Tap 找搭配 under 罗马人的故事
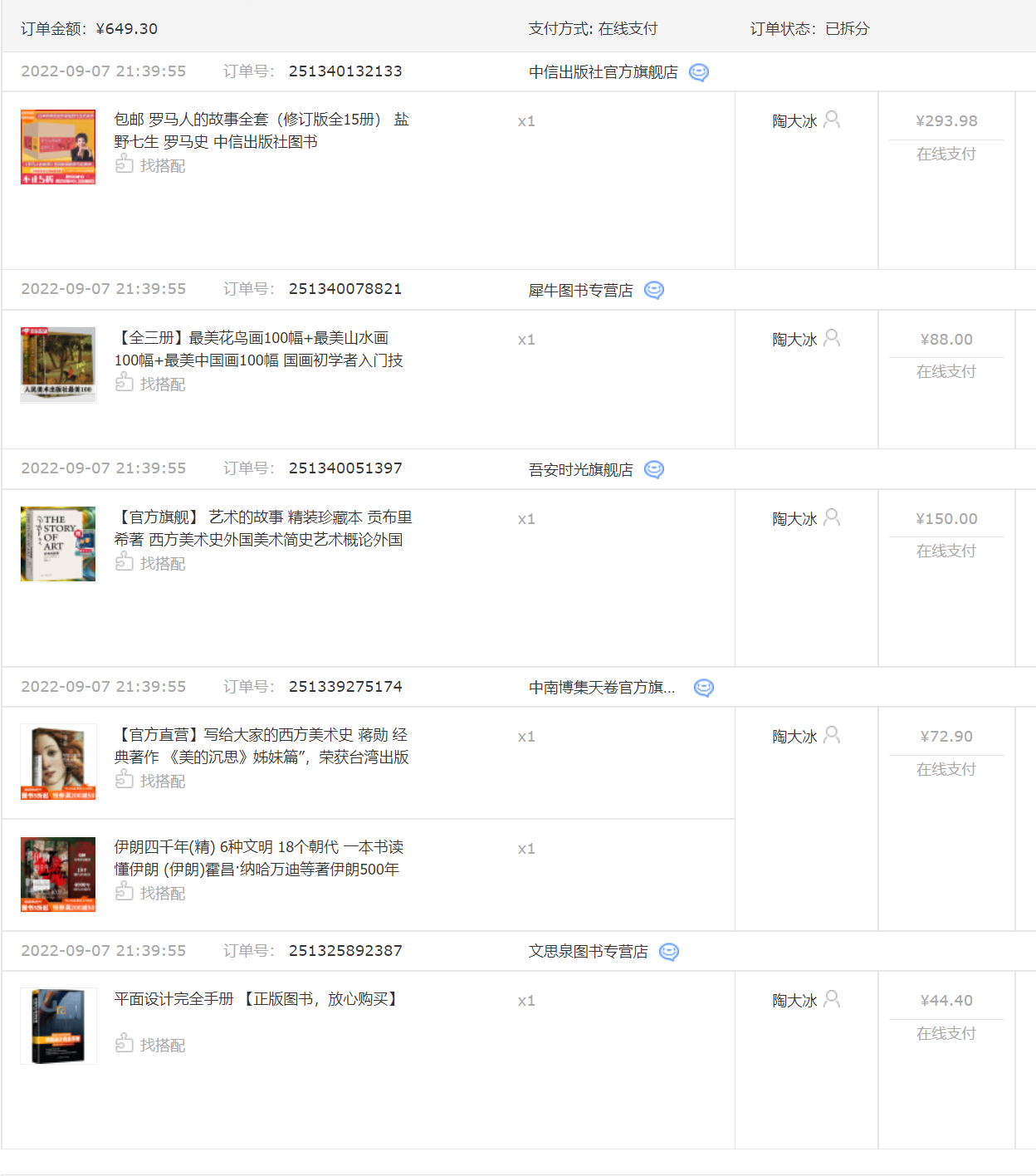Screen dimensions: 1036x1176 tap(151, 165)
